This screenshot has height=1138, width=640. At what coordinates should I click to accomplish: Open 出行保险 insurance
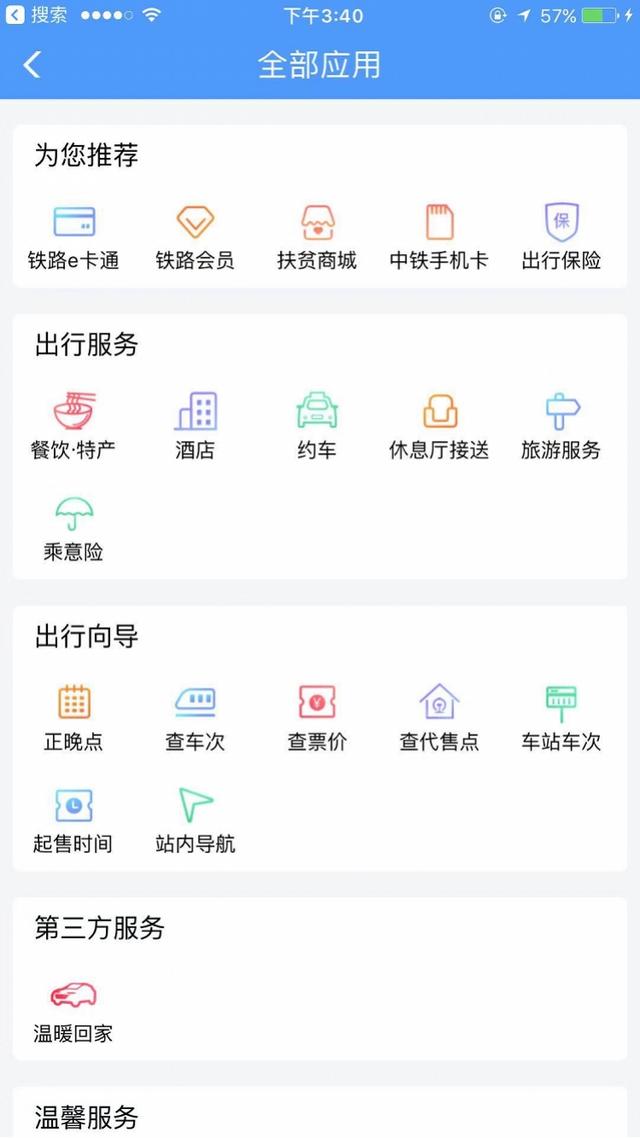[x=561, y=238]
